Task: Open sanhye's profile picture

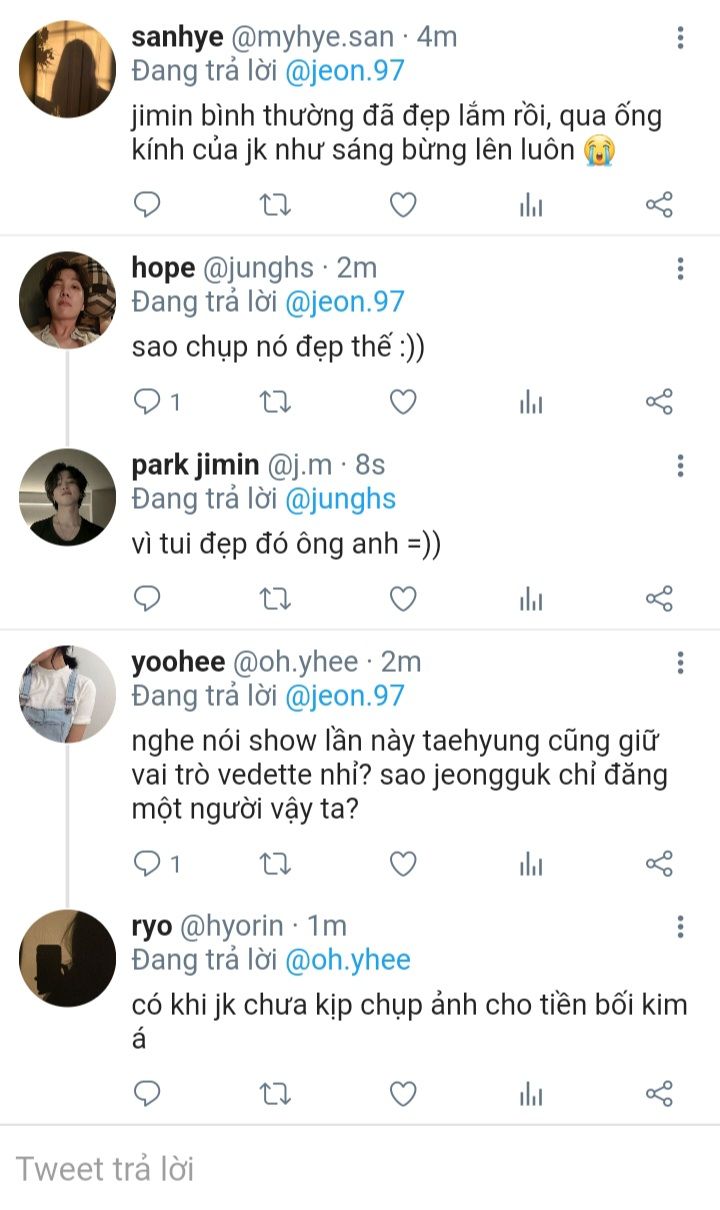Action: (68, 70)
